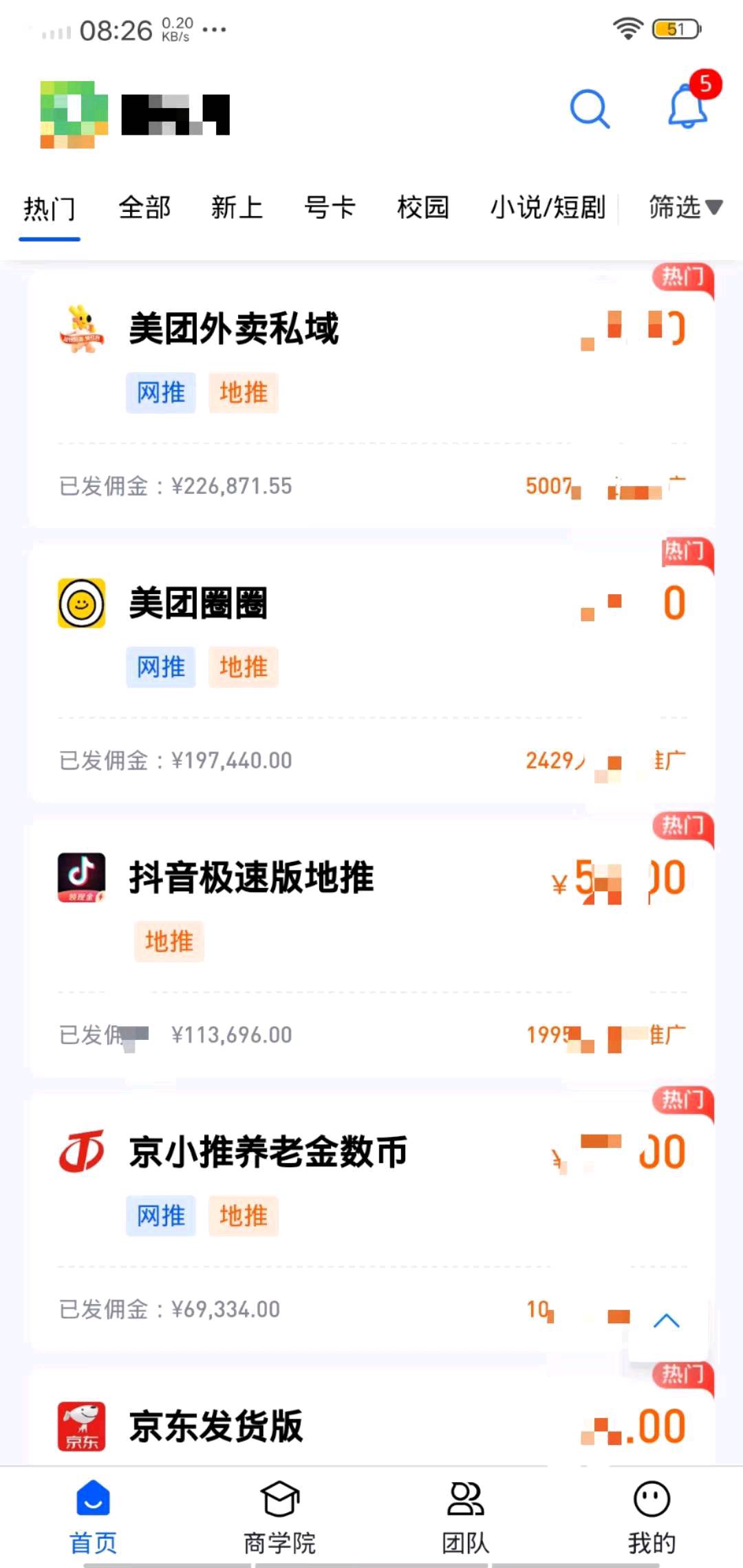743x1568 pixels.
Task: Switch to the 全部 tab
Action: click(x=144, y=207)
